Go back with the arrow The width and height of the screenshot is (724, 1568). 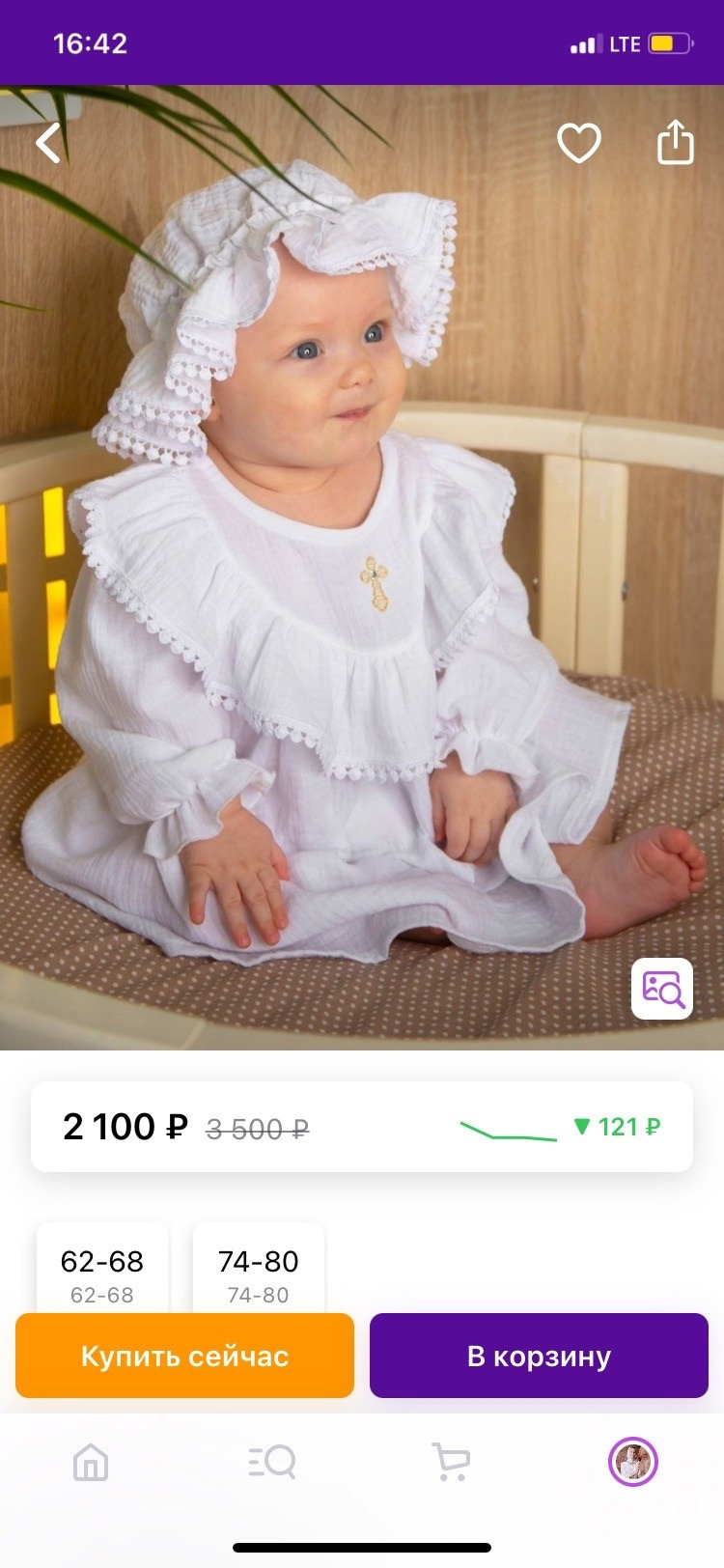click(x=48, y=143)
